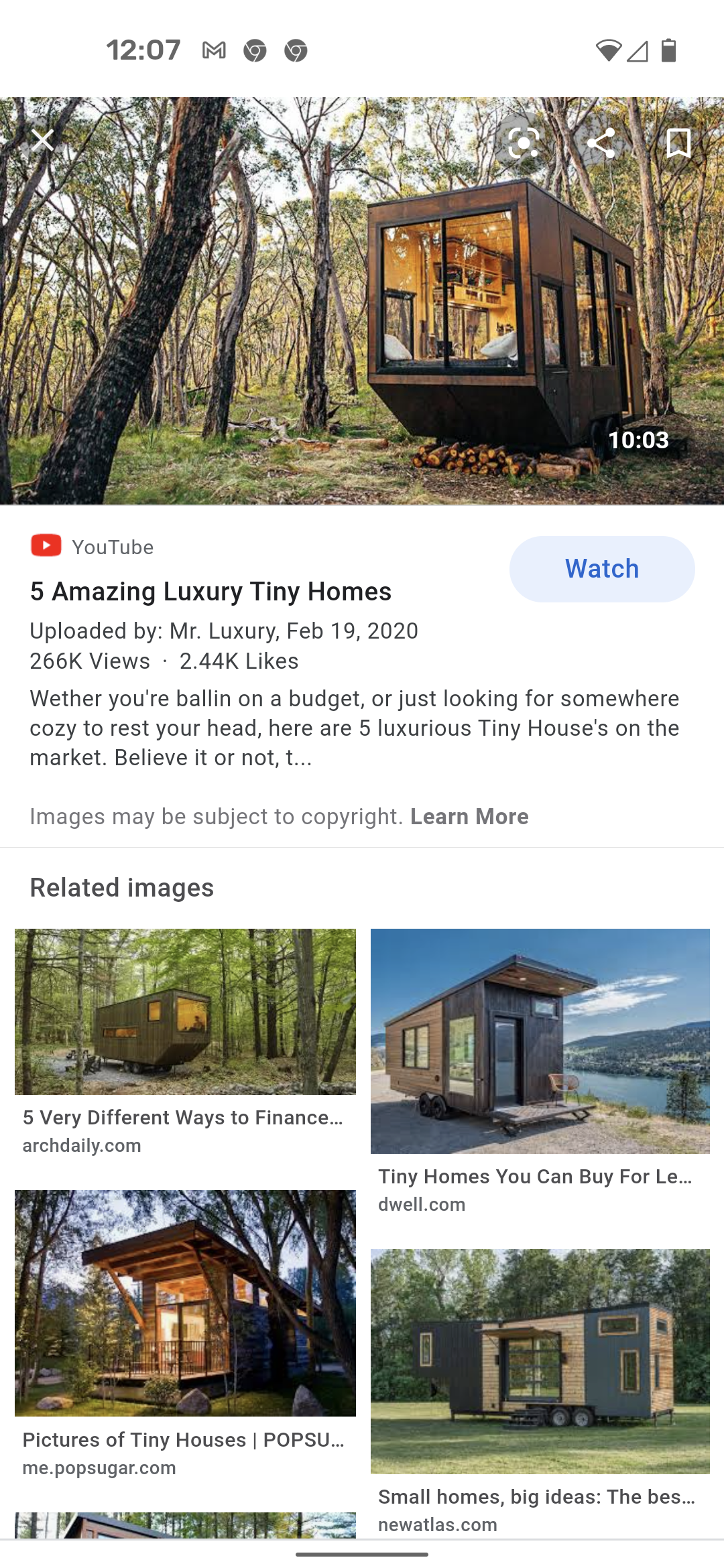Tap the Watch button for the video
The image size is (724, 1568).
point(601,569)
